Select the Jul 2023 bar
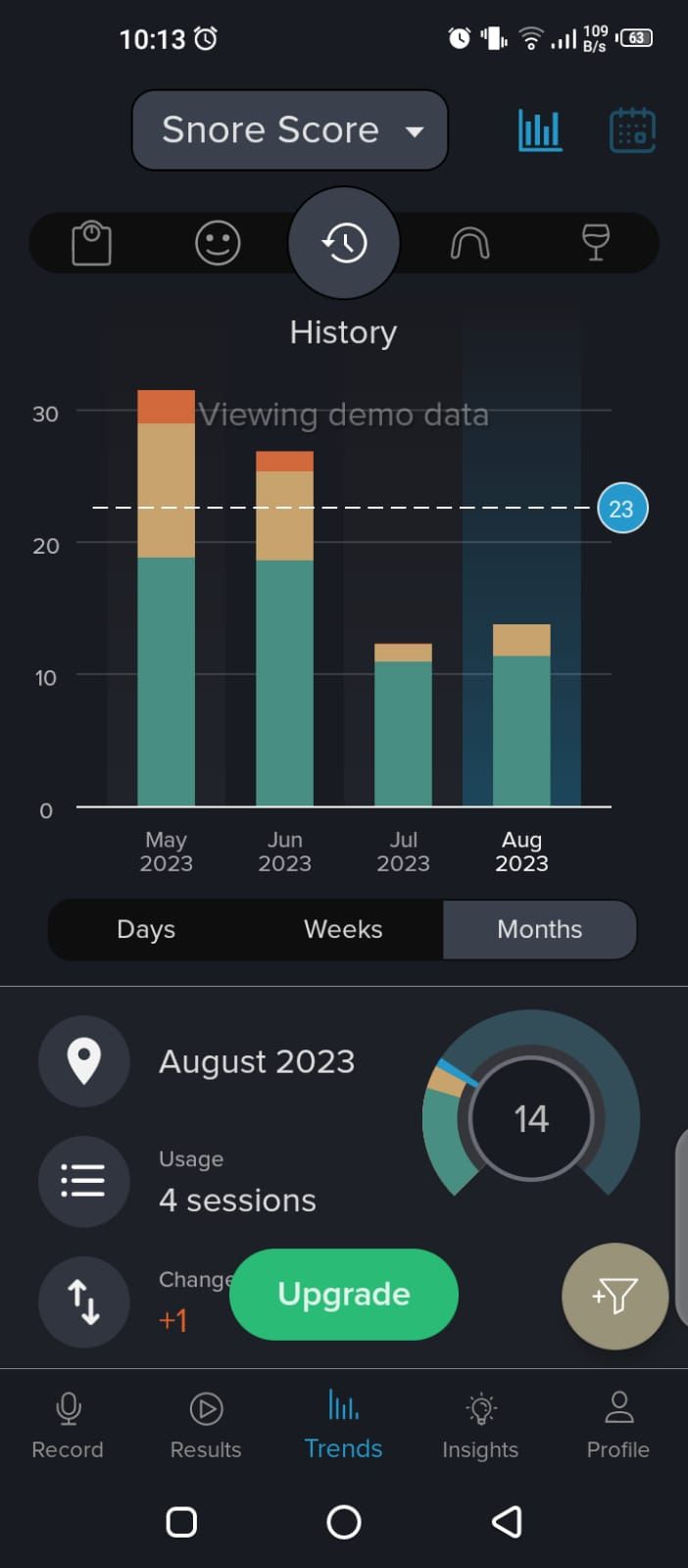This screenshot has width=688, height=1568. click(403, 725)
